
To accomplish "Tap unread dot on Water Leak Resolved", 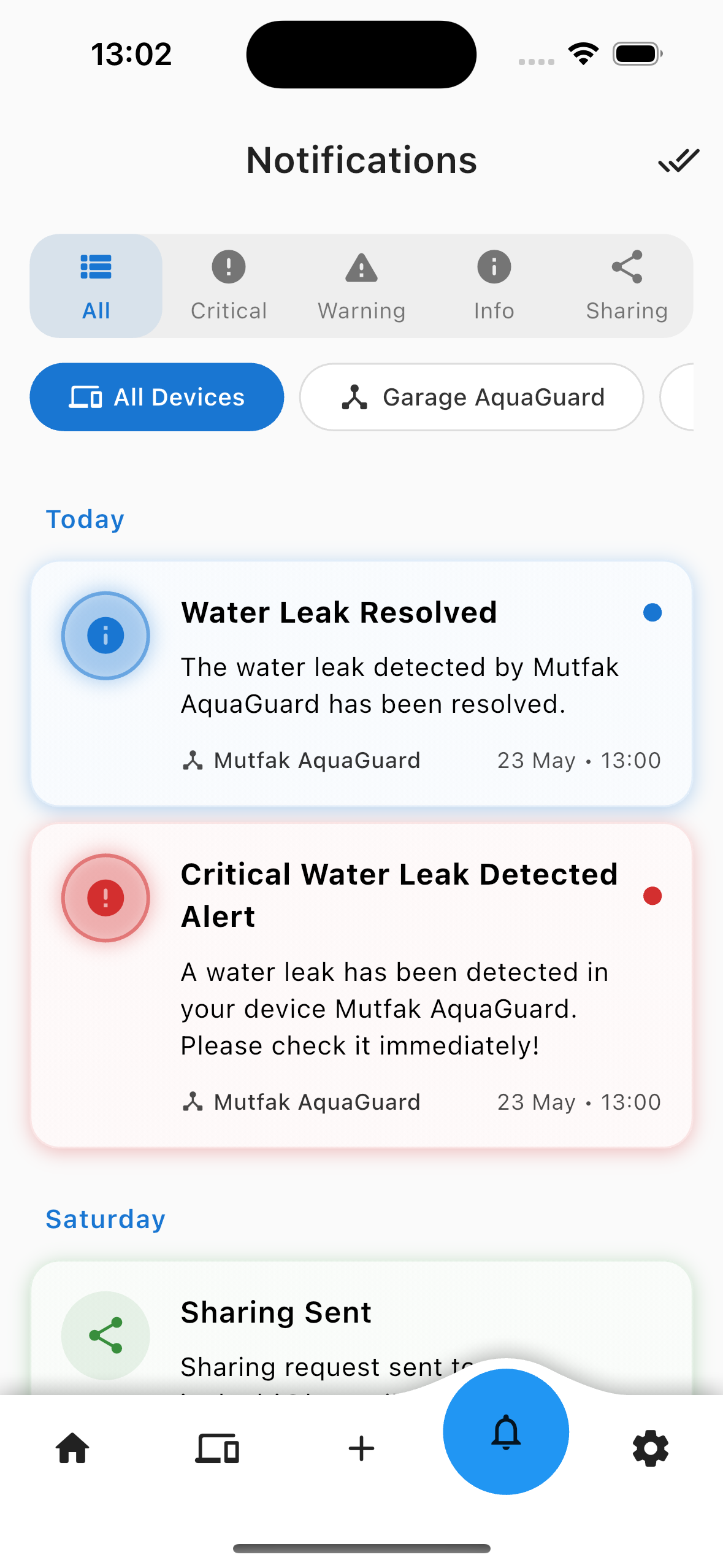I will pyautogui.click(x=653, y=612).
